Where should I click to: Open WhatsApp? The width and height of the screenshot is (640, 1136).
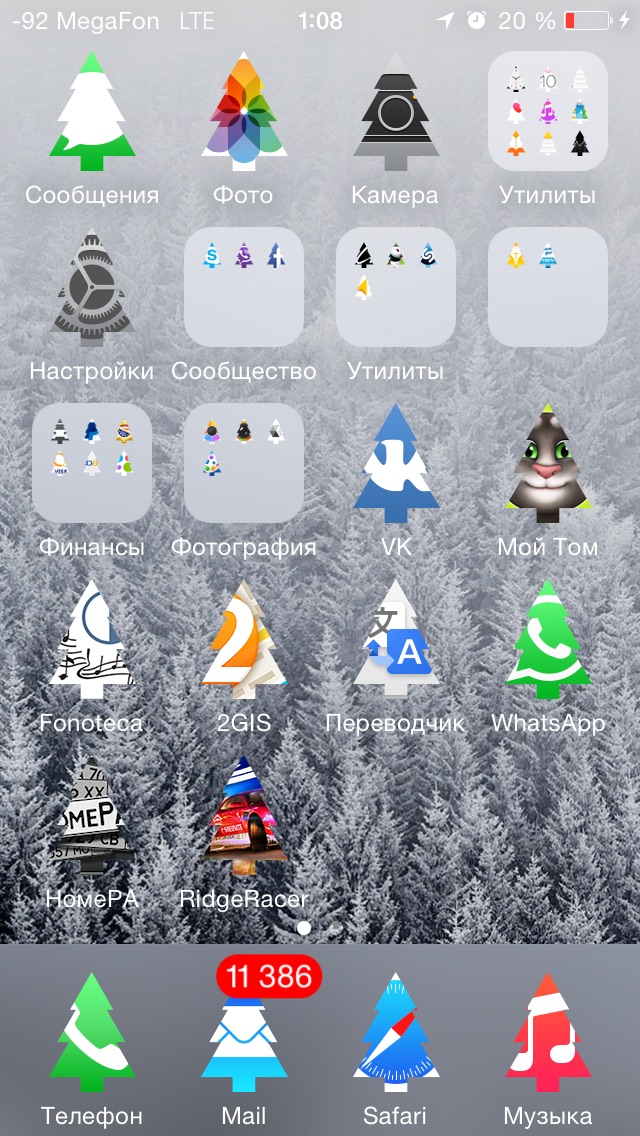point(548,640)
